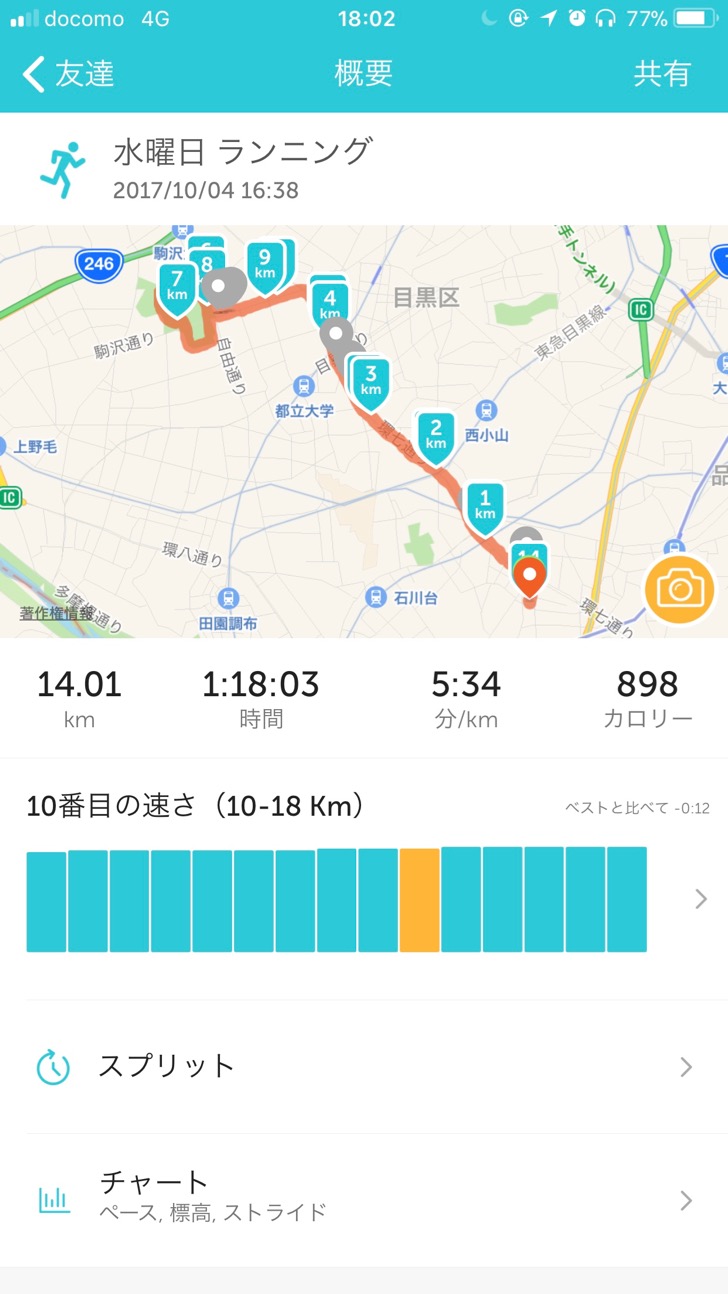The image size is (728, 1294).
Task: Tap the 共有 share button
Action: [x=662, y=74]
